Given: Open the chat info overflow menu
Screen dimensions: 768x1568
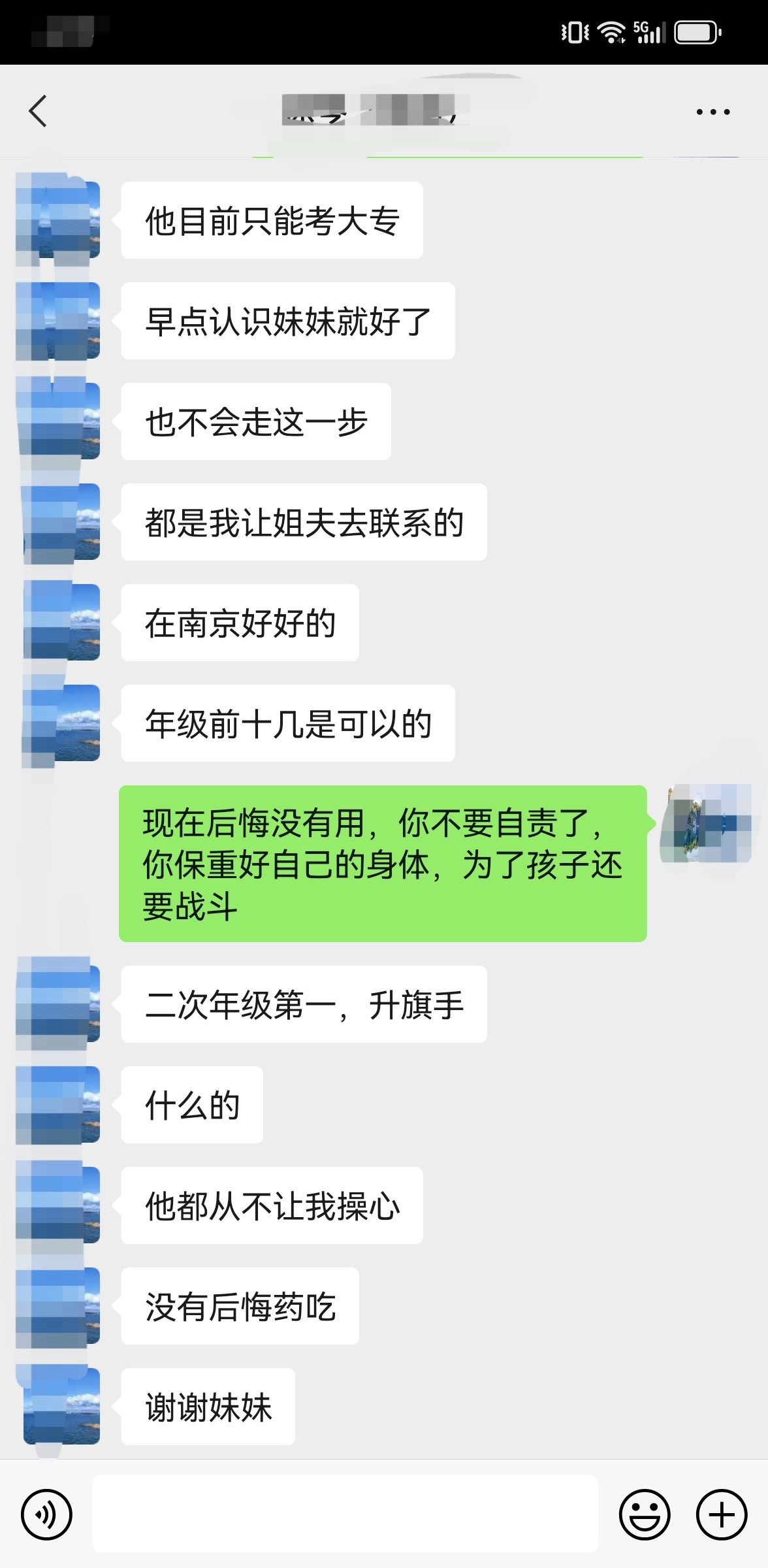Looking at the screenshot, I should coord(712,112).
